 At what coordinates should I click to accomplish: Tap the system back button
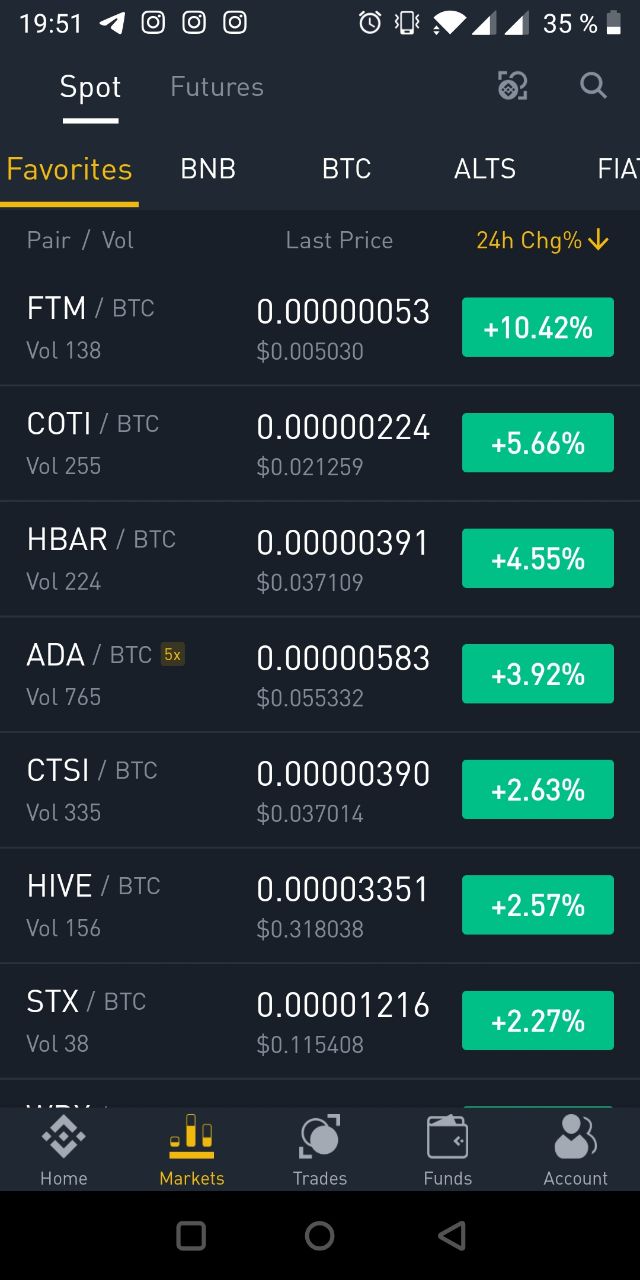coord(452,1236)
